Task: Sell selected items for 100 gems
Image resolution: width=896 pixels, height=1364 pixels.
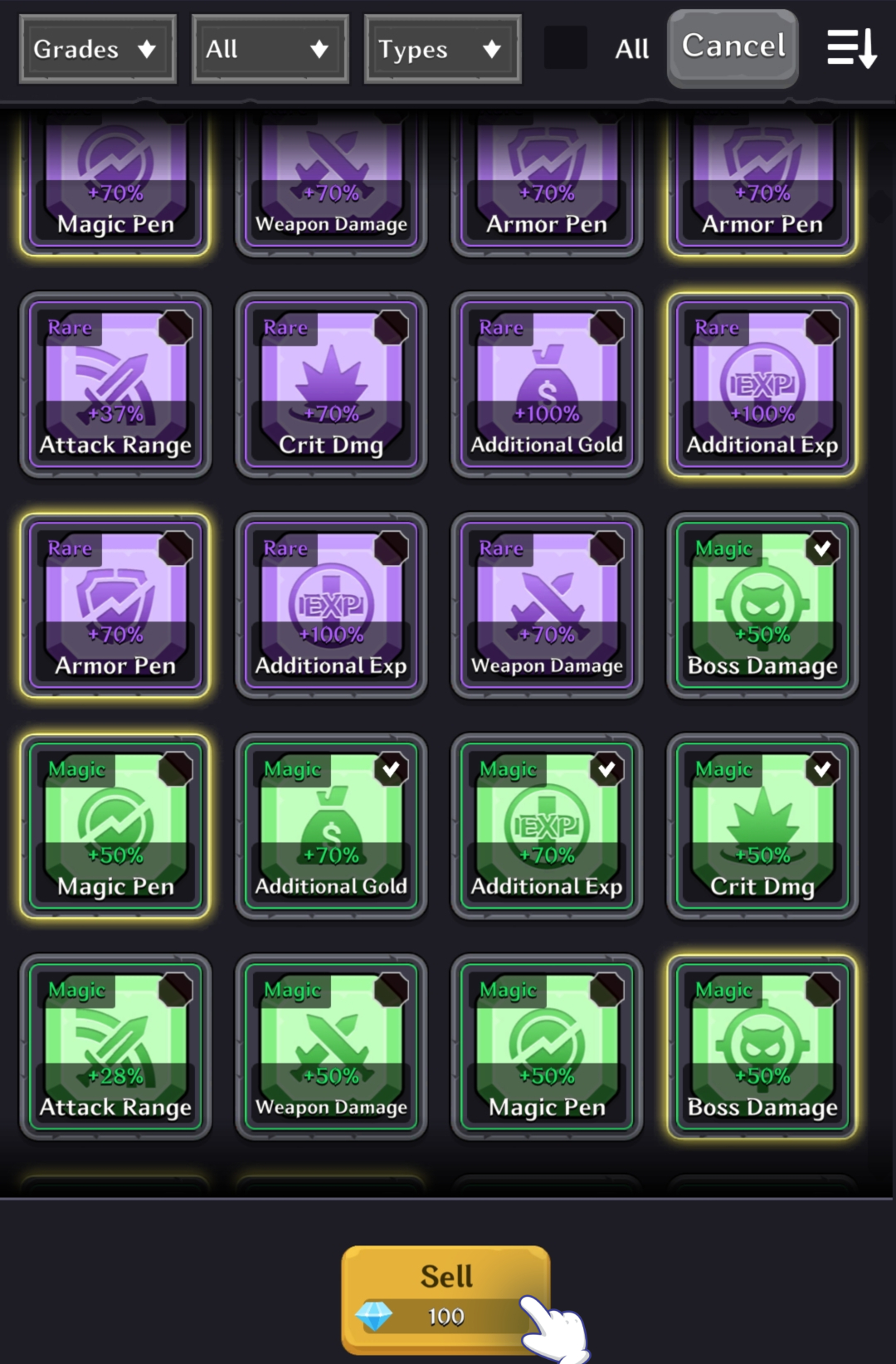Action: [446, 1298]
